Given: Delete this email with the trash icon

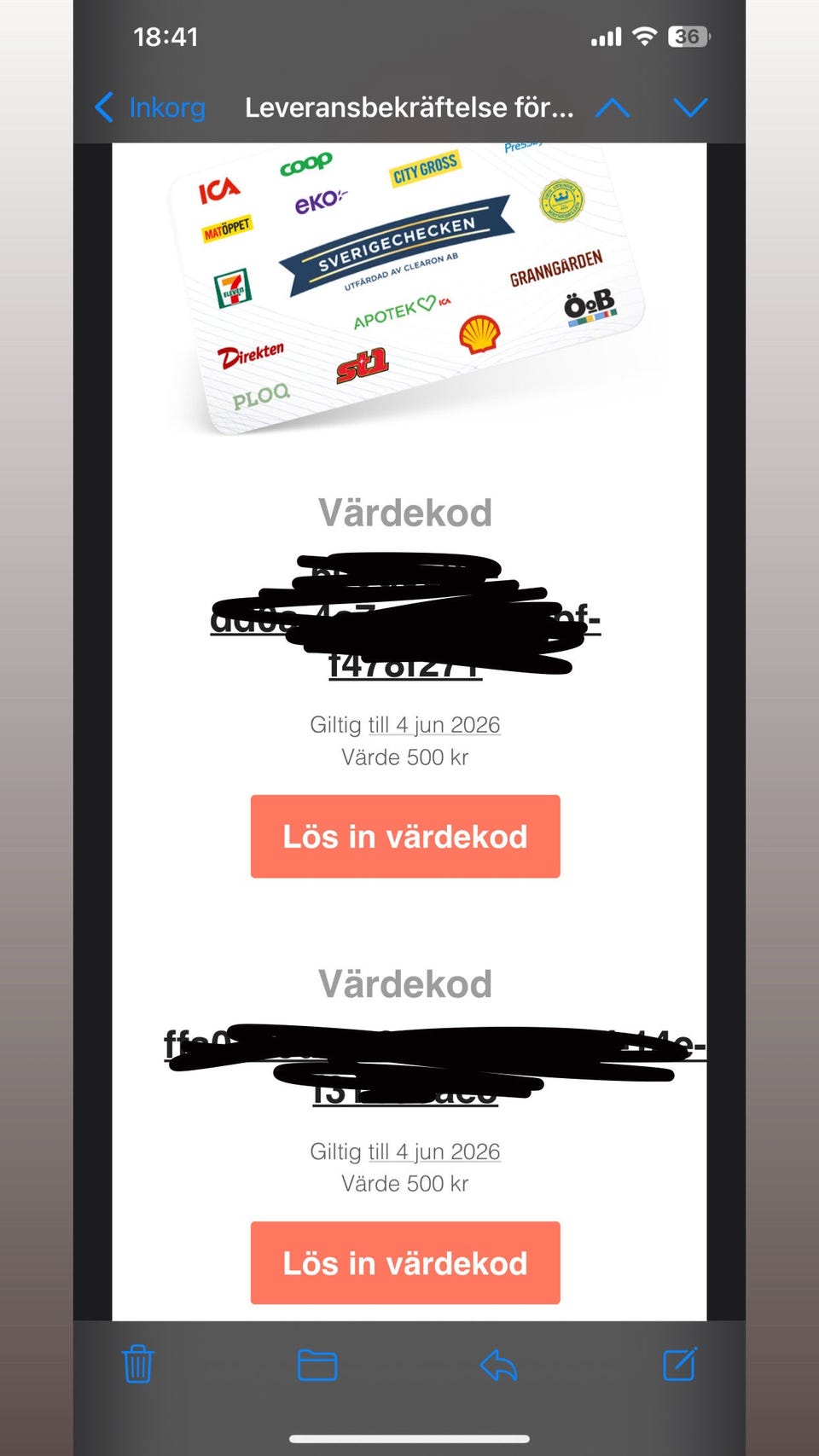Looking at the screenshot, I should [137, 1364].
